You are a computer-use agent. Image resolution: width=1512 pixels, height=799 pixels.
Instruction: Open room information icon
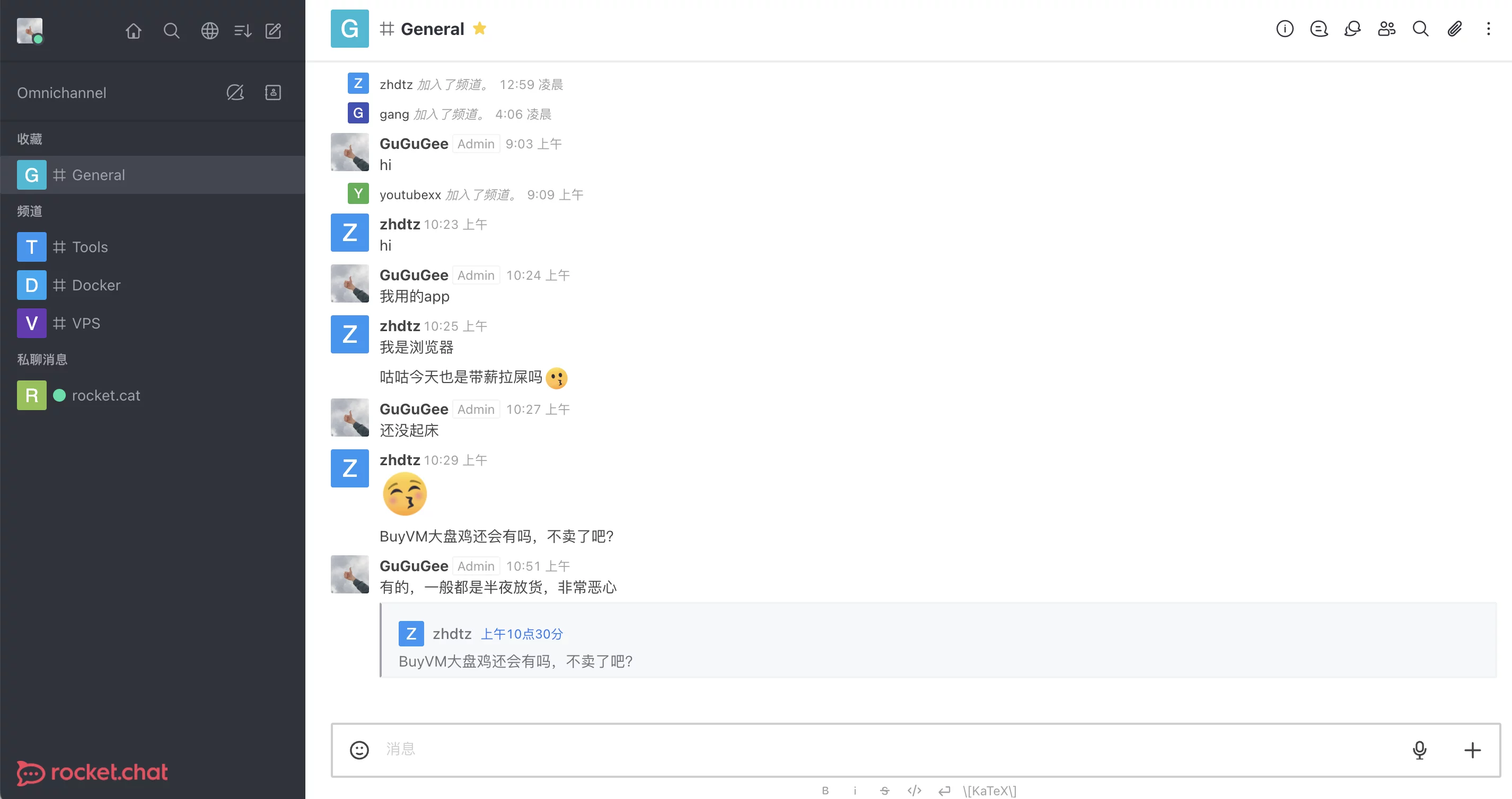coord(1285,29)
